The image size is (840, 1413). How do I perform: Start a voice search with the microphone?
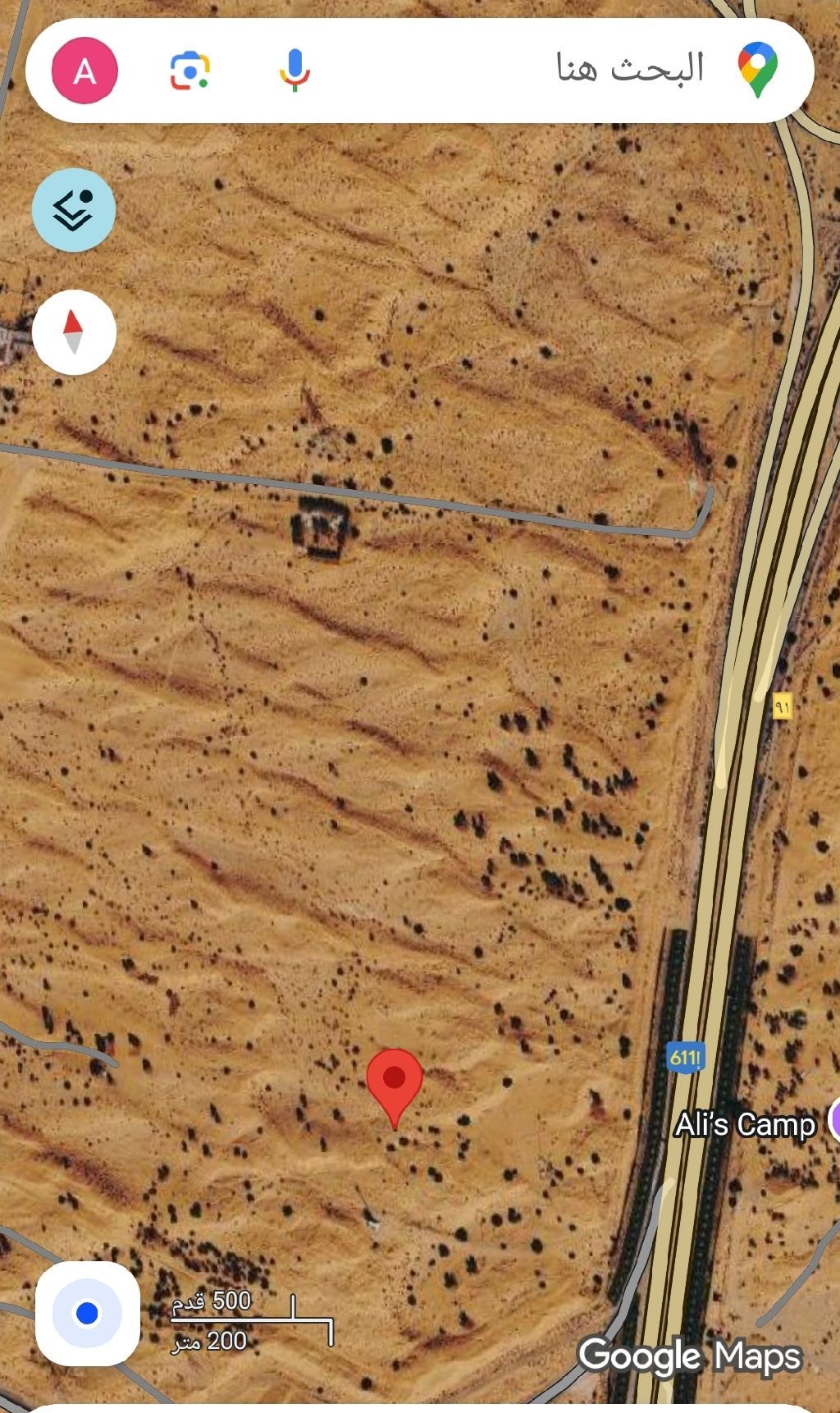point(294,70)
